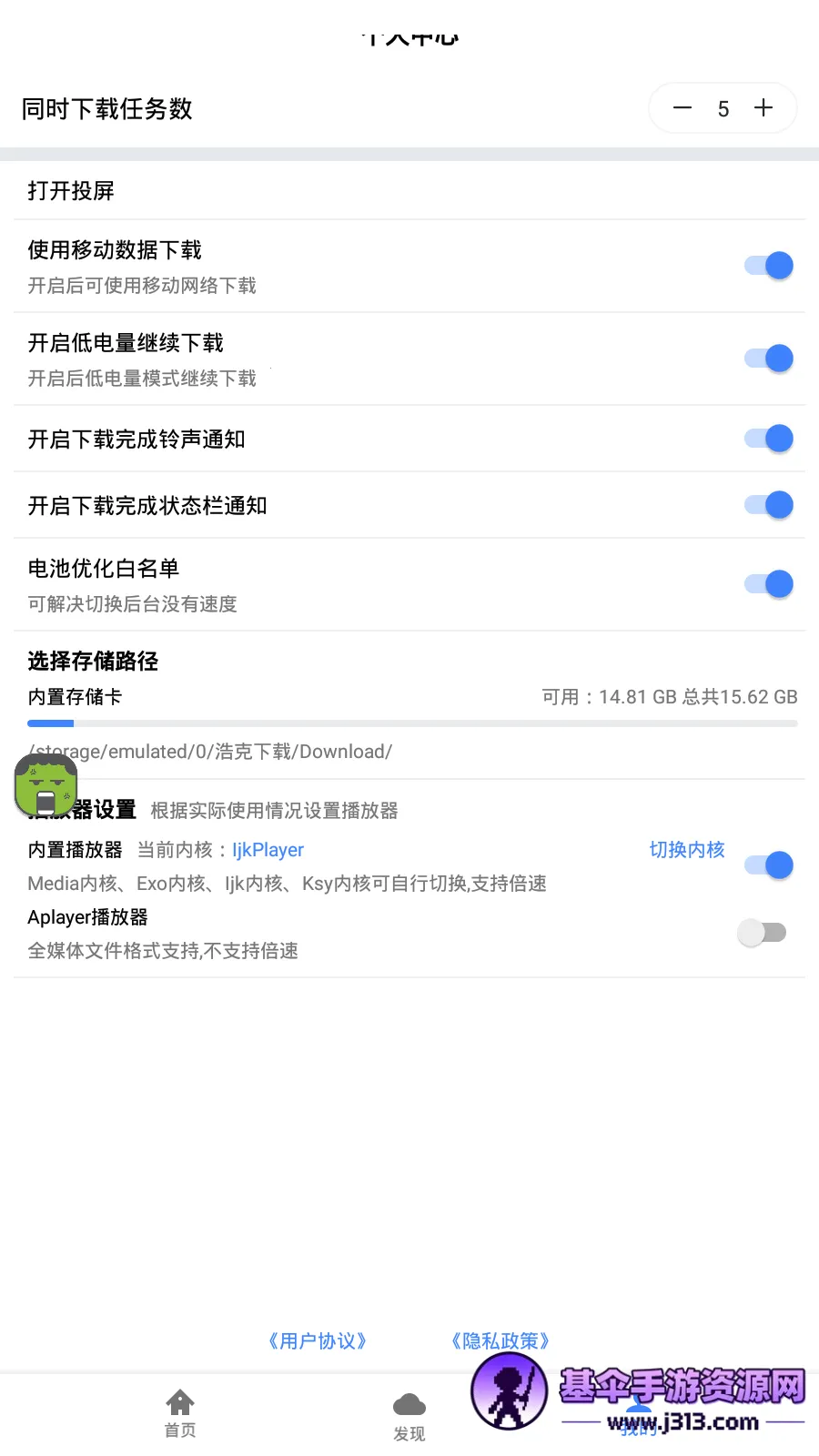Turn off 开启下载完成铃声通知 switch
Viewport: 819px width, 1456px height.
pos(769,439)
